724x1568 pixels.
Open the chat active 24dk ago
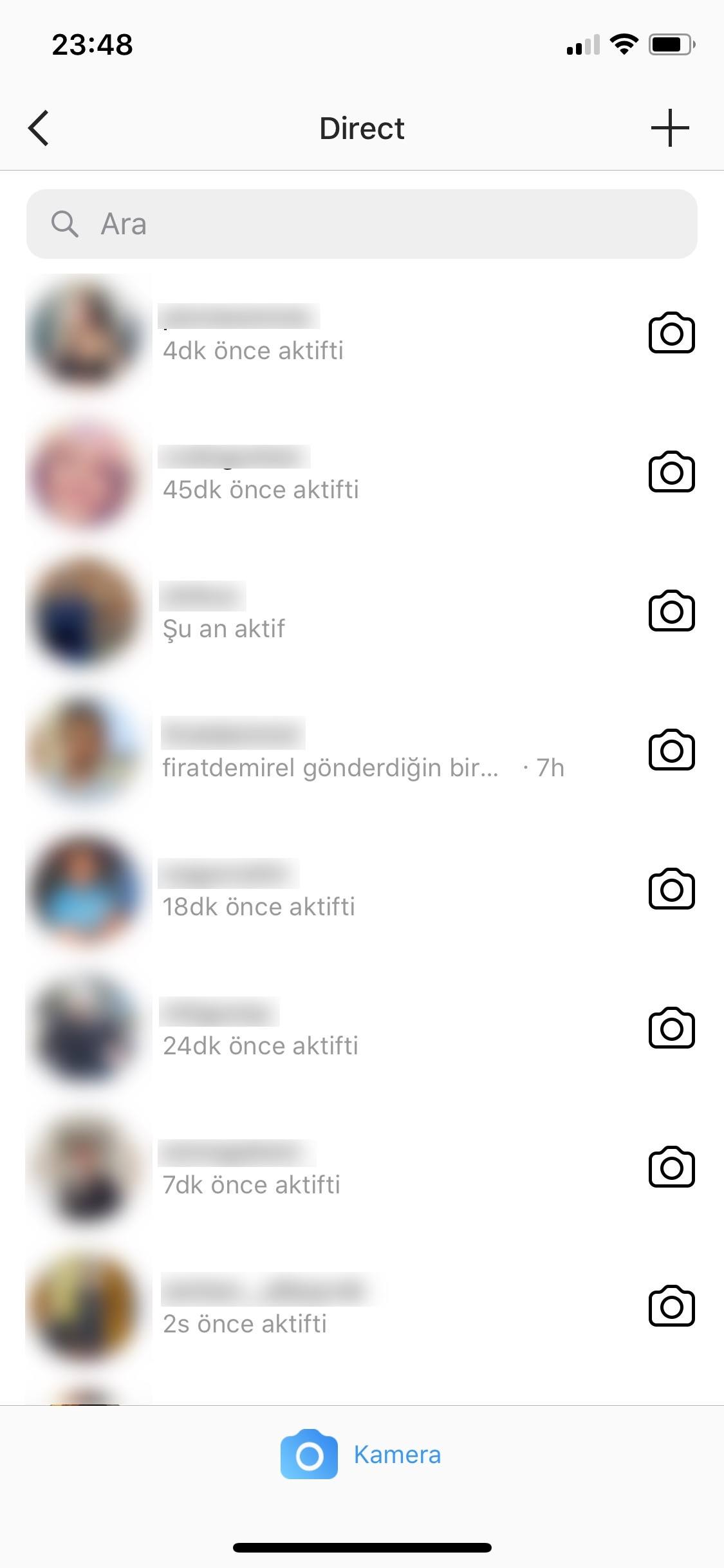click(362, 1029)
